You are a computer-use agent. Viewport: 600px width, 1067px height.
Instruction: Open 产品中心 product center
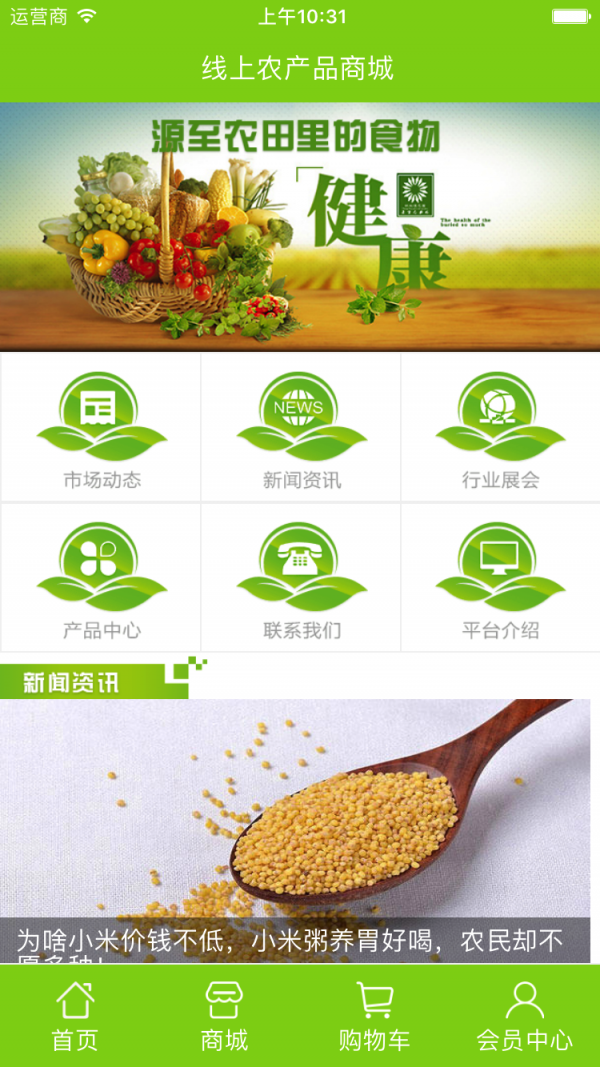pyautogui.click(x=101, y=577)
